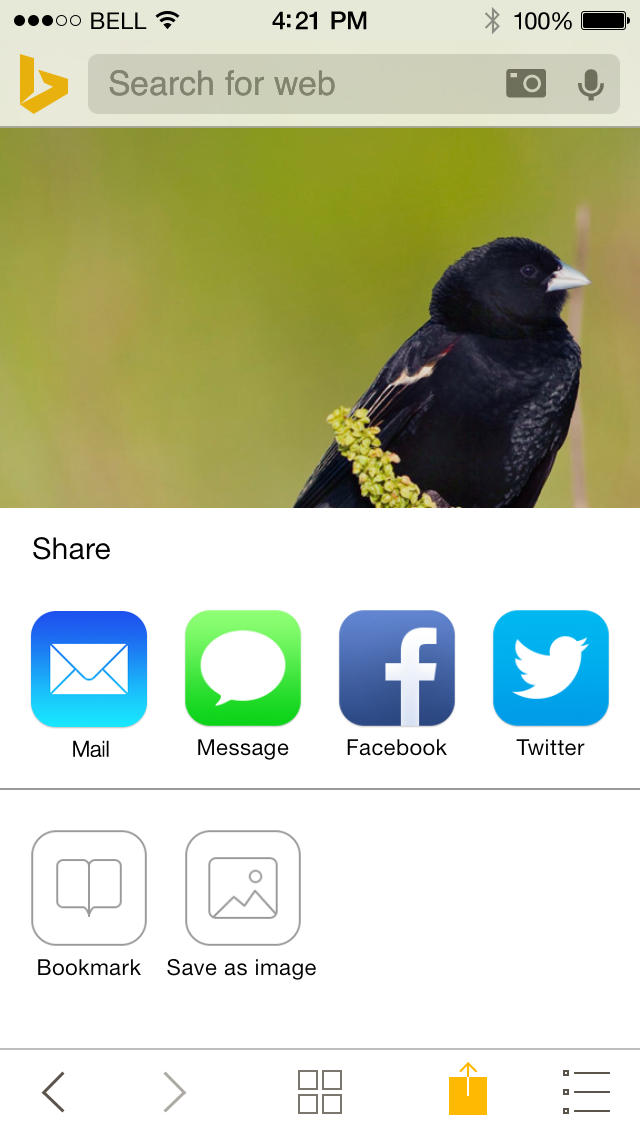Close the share panel via share icon
The height and width of the screenshot is (1136, 640).
coord(468,1090)
